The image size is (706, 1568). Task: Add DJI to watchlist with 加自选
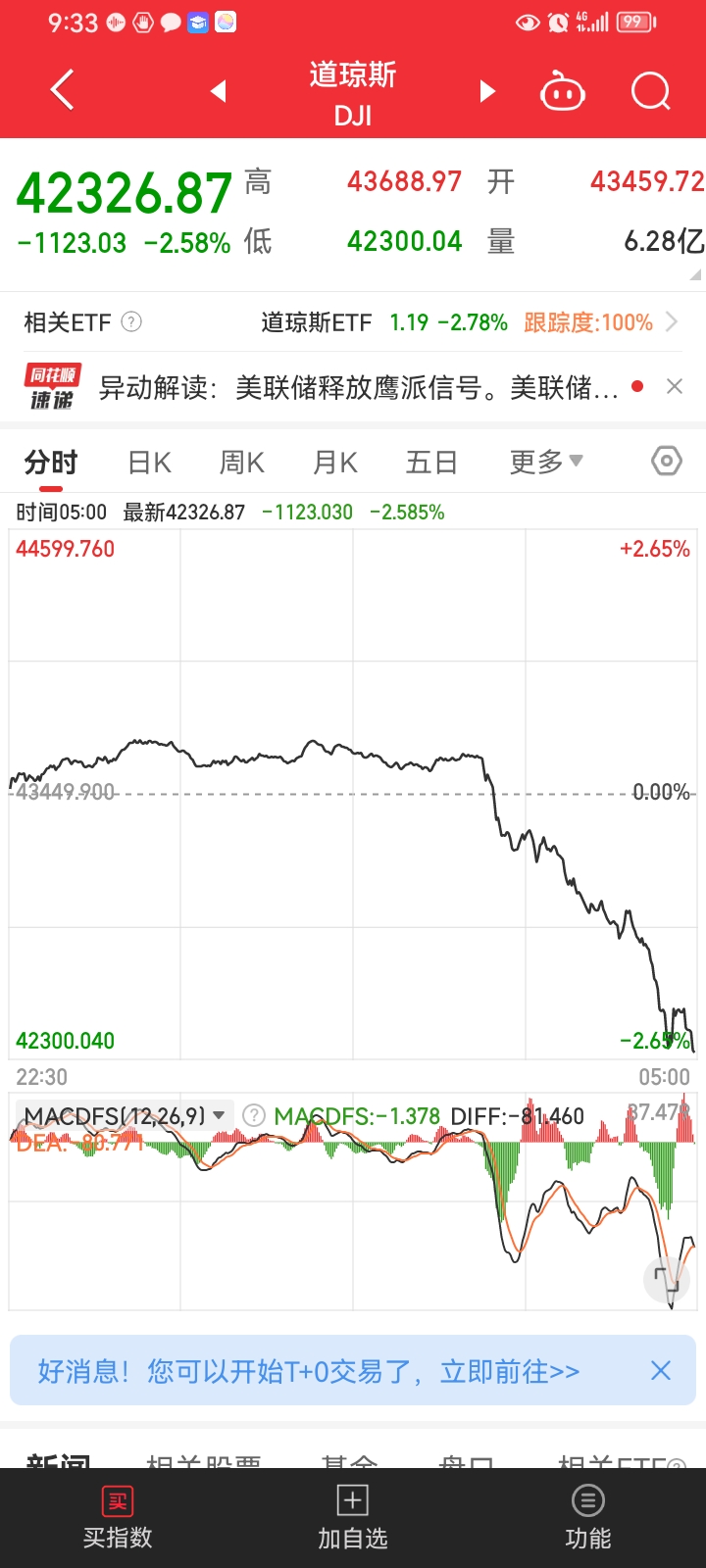[353, 1517]
